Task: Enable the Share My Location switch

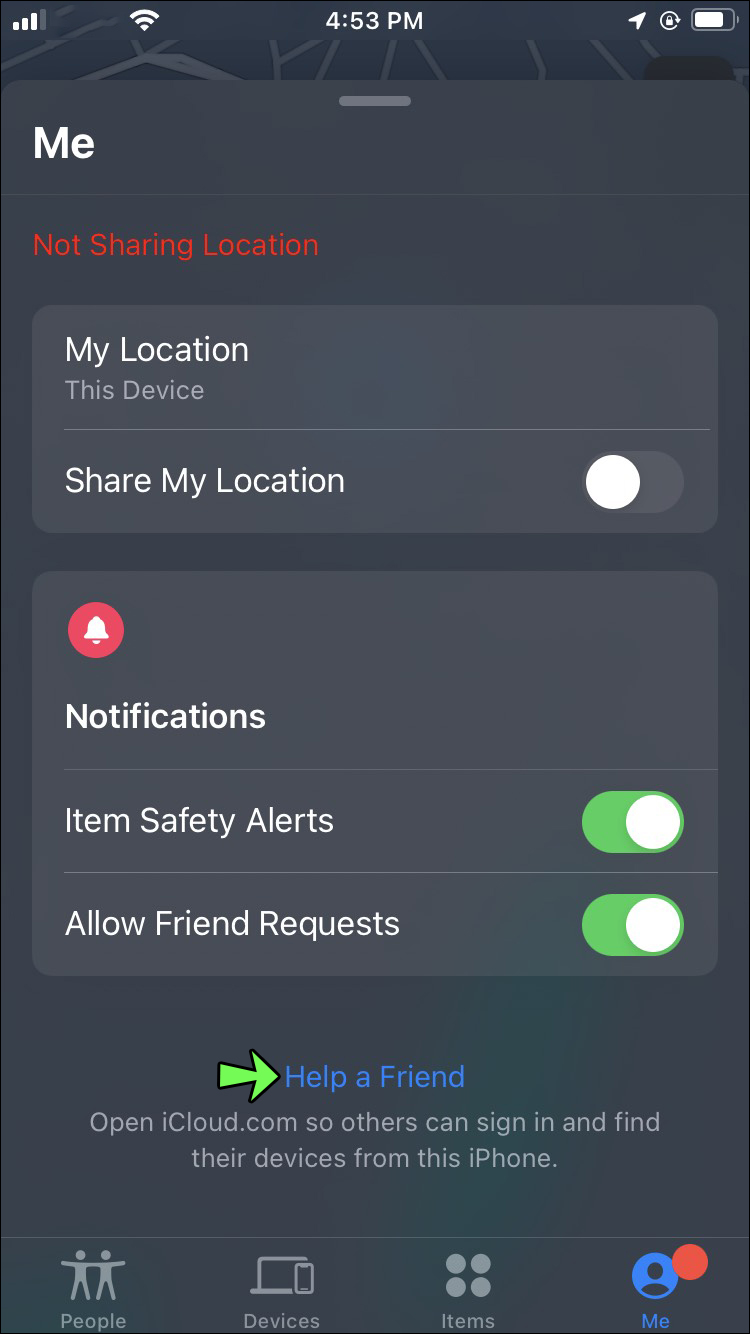Action: (x=633, y=482)
